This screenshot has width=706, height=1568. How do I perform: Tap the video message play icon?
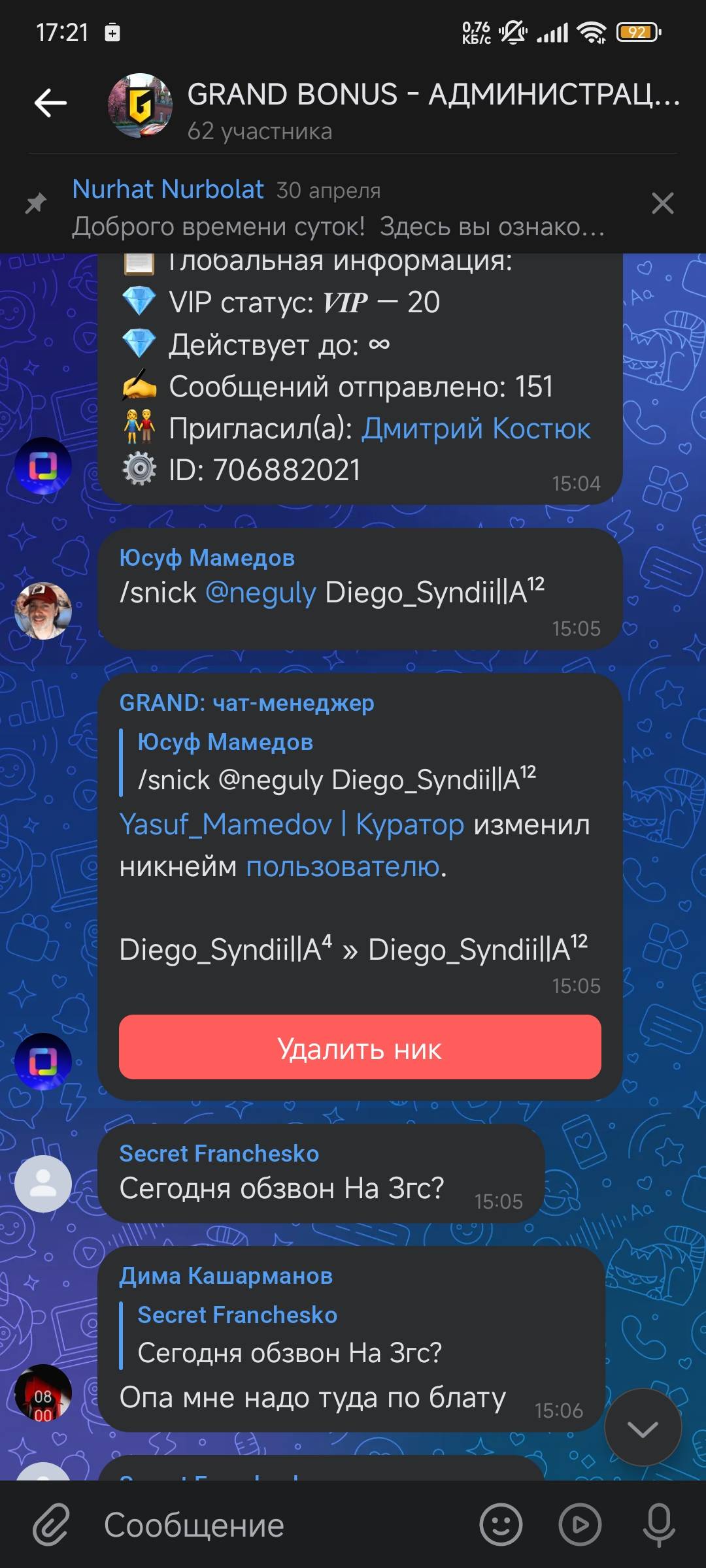[x=580, y=1526]
